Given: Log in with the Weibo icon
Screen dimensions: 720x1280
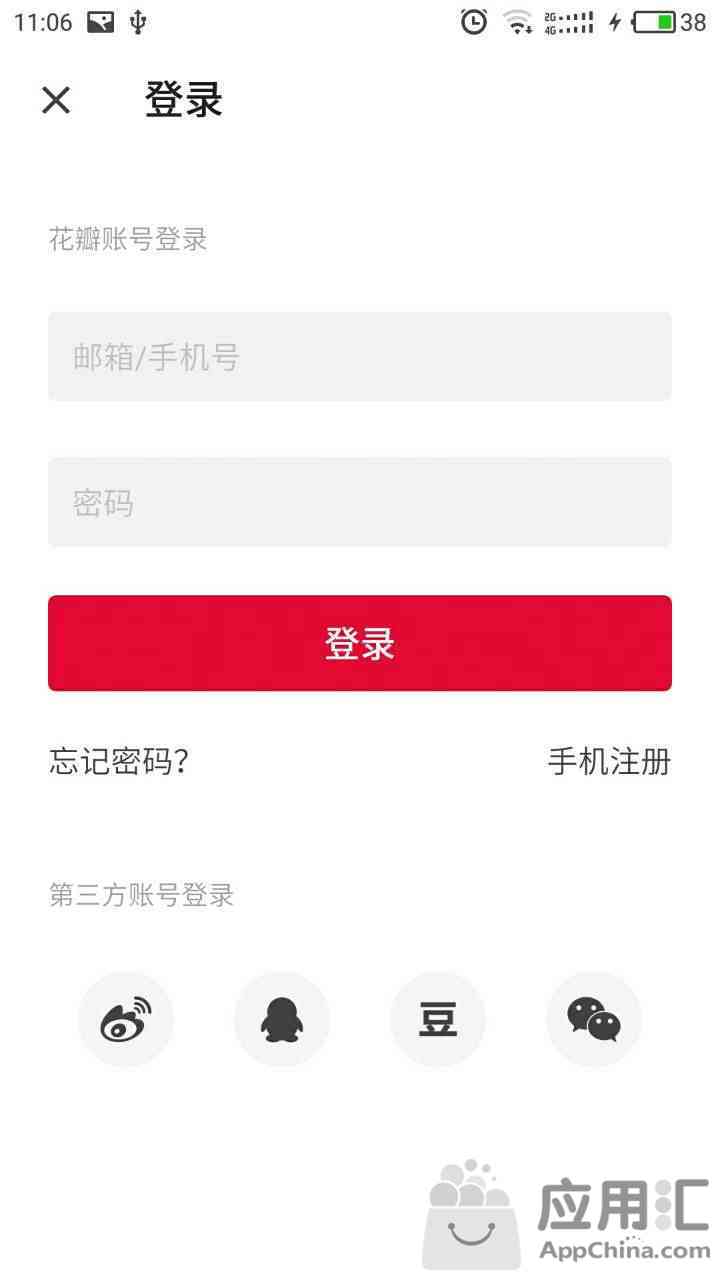Looking at the screenshot, I should click(x=126, y=1019).
